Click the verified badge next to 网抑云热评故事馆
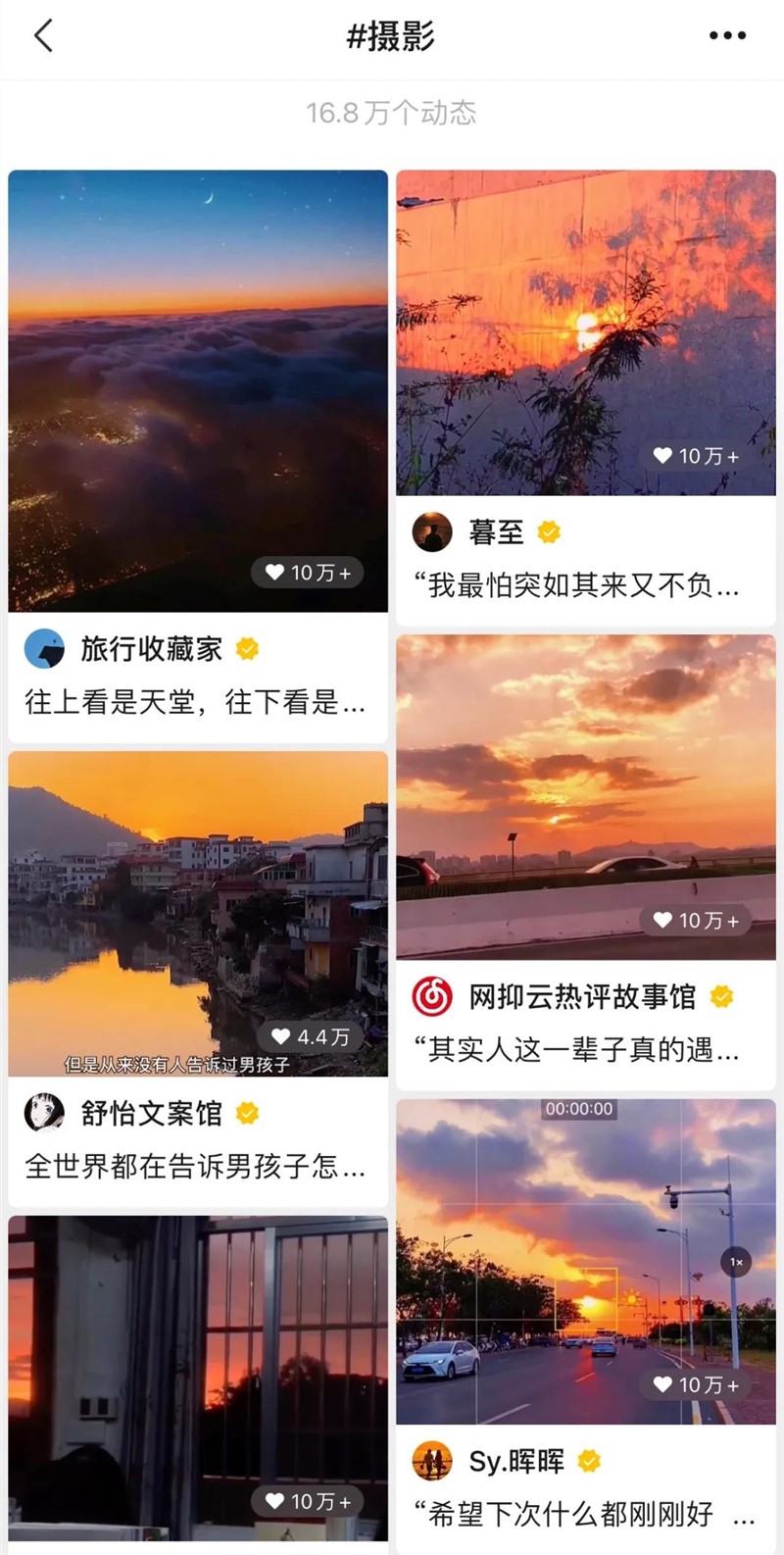Screen dimensions: 784x1555 pyautogui.click(x=721, y=997)
